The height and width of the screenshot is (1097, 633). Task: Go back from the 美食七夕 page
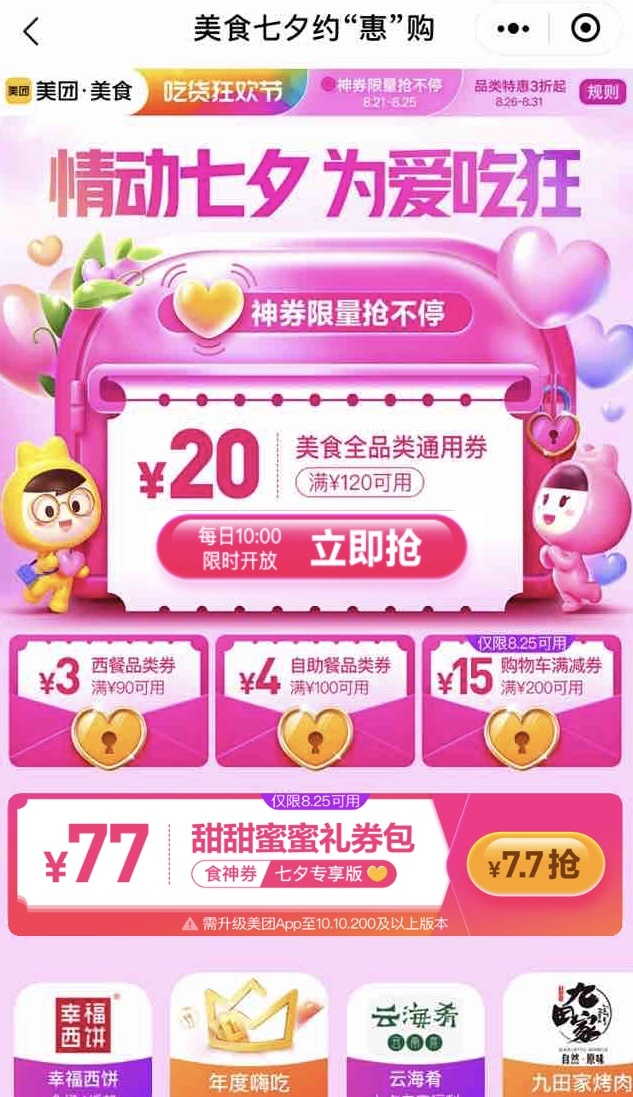point(31,31)
